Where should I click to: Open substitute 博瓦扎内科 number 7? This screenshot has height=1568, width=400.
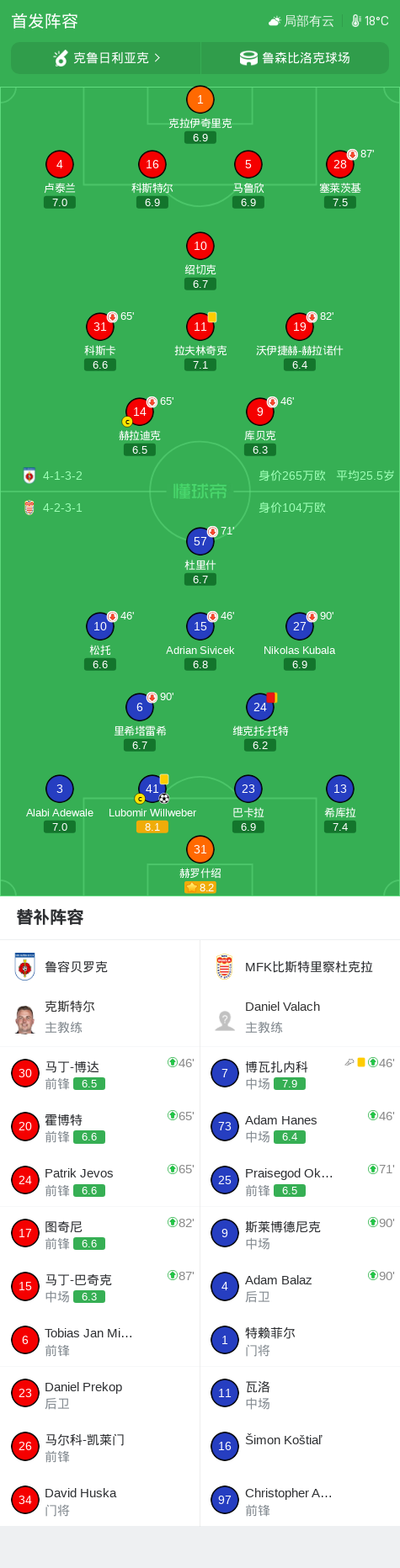(300, 1074)
